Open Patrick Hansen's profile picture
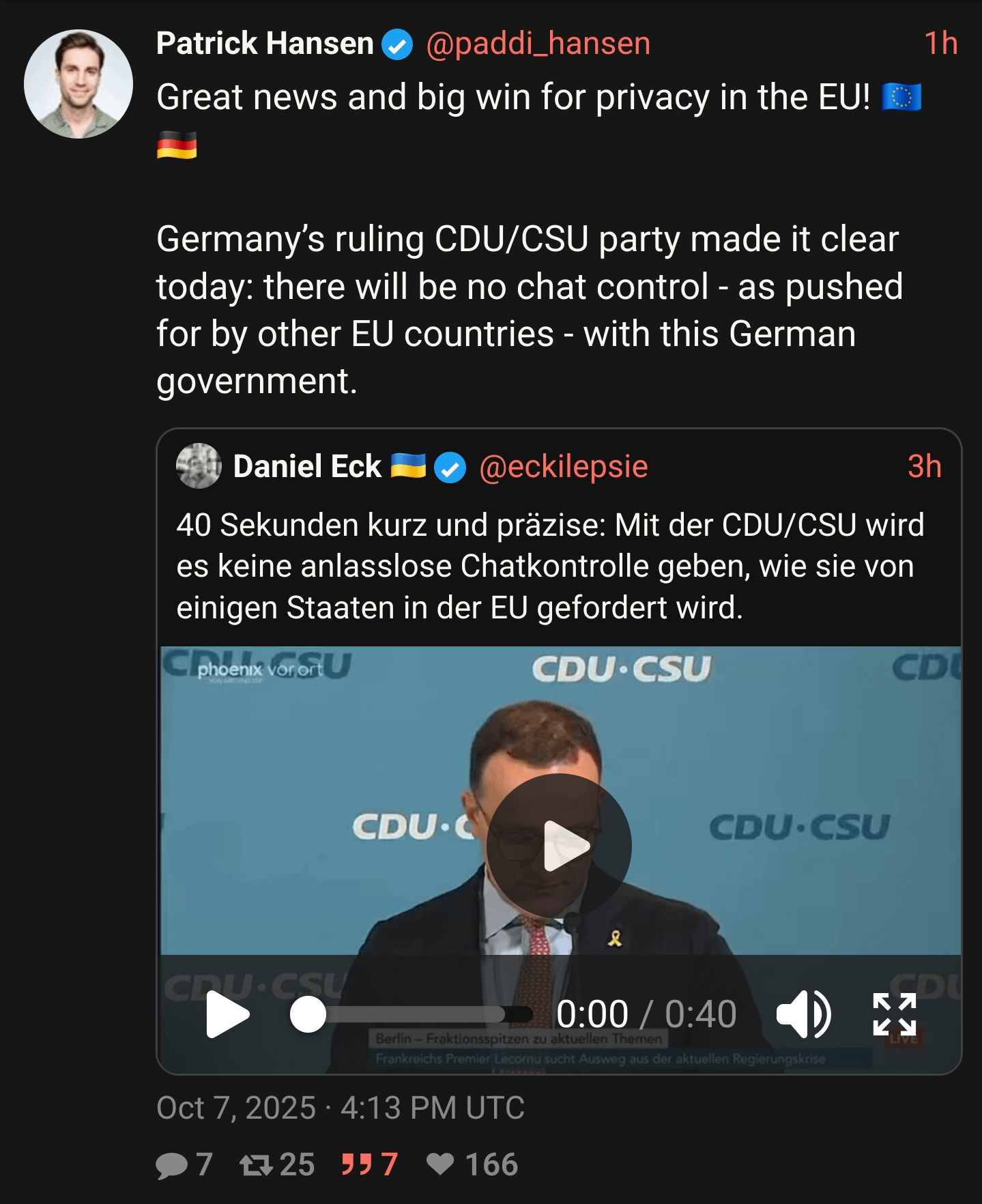This screenshot has width=982, height=1204. click(78, 84)
